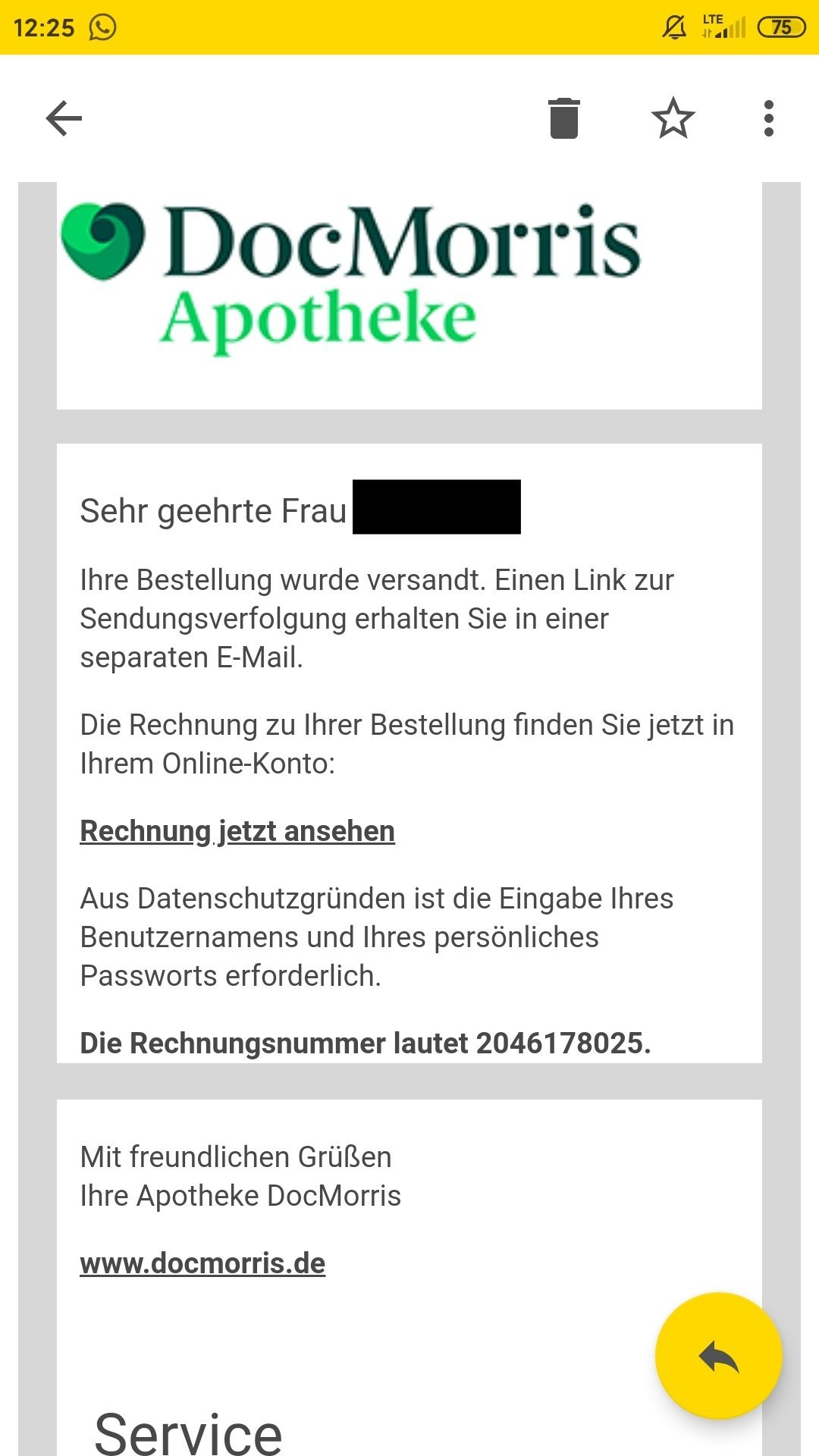Visit www.docmorris.de link

coord(202,1263)
